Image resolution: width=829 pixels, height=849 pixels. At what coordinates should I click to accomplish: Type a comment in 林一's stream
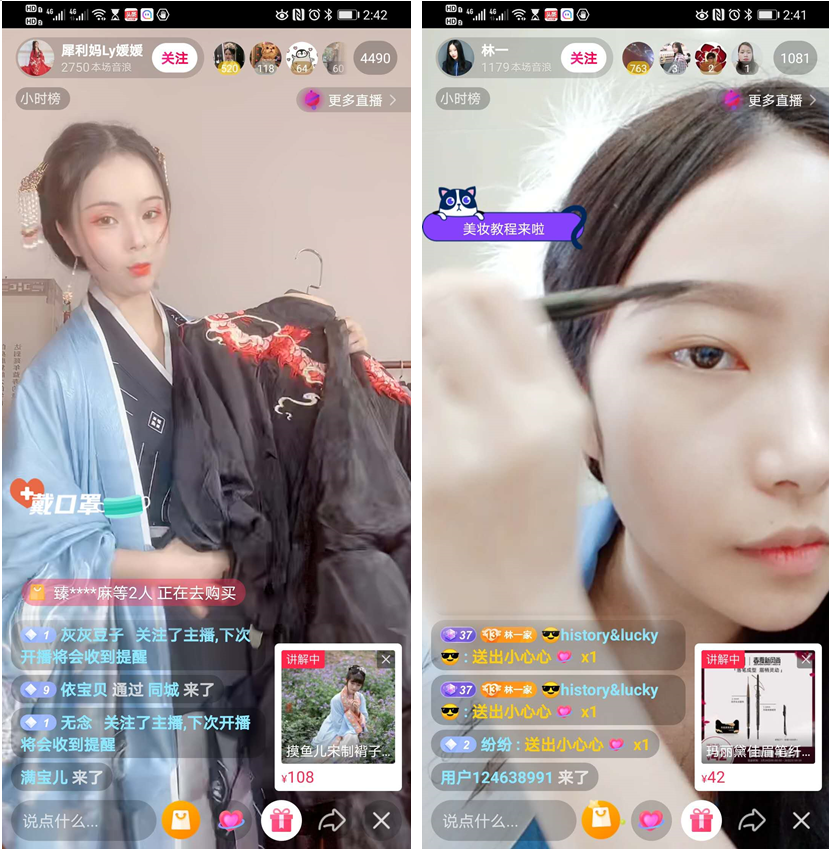coord(500,821)
